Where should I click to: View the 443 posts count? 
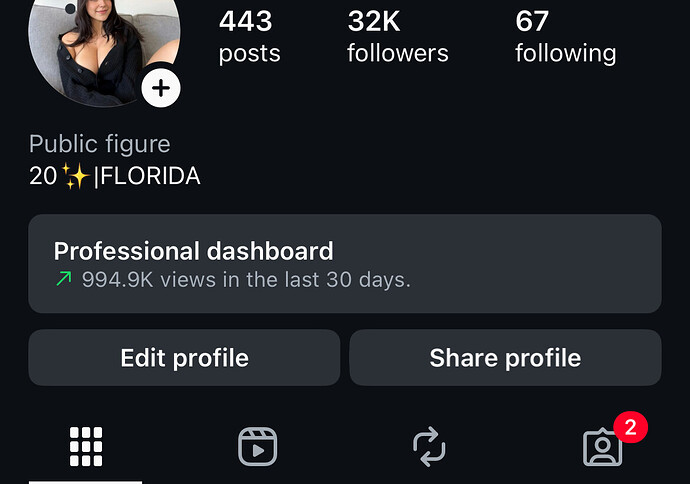249,37
